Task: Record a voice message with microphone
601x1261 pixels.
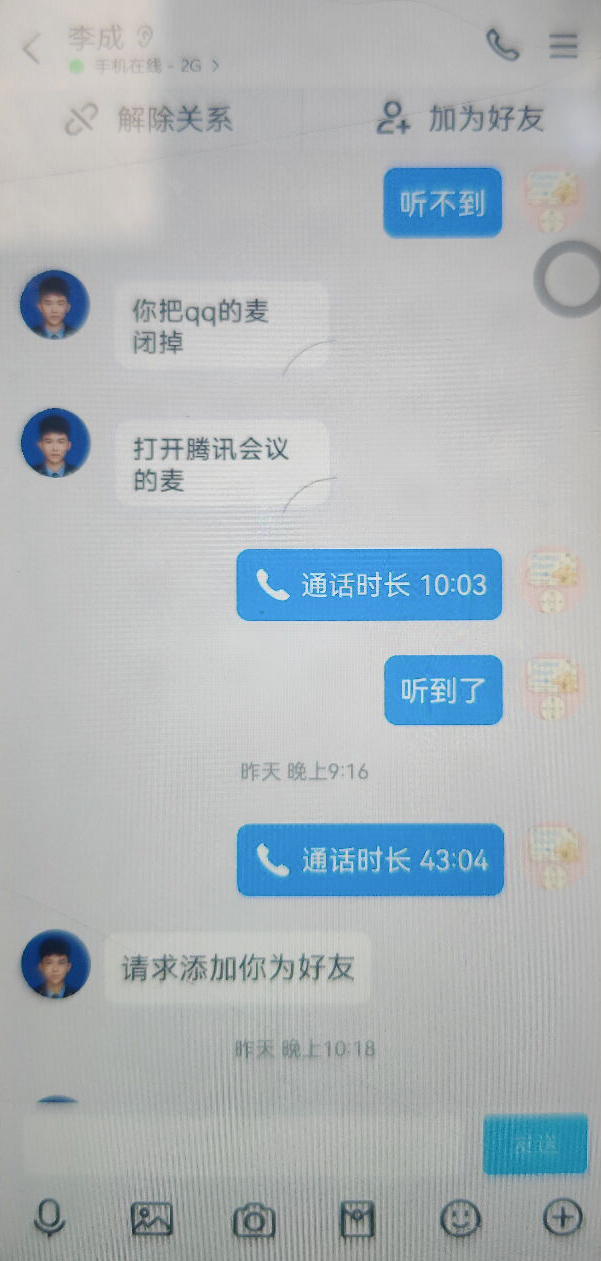Action: 48,1218
